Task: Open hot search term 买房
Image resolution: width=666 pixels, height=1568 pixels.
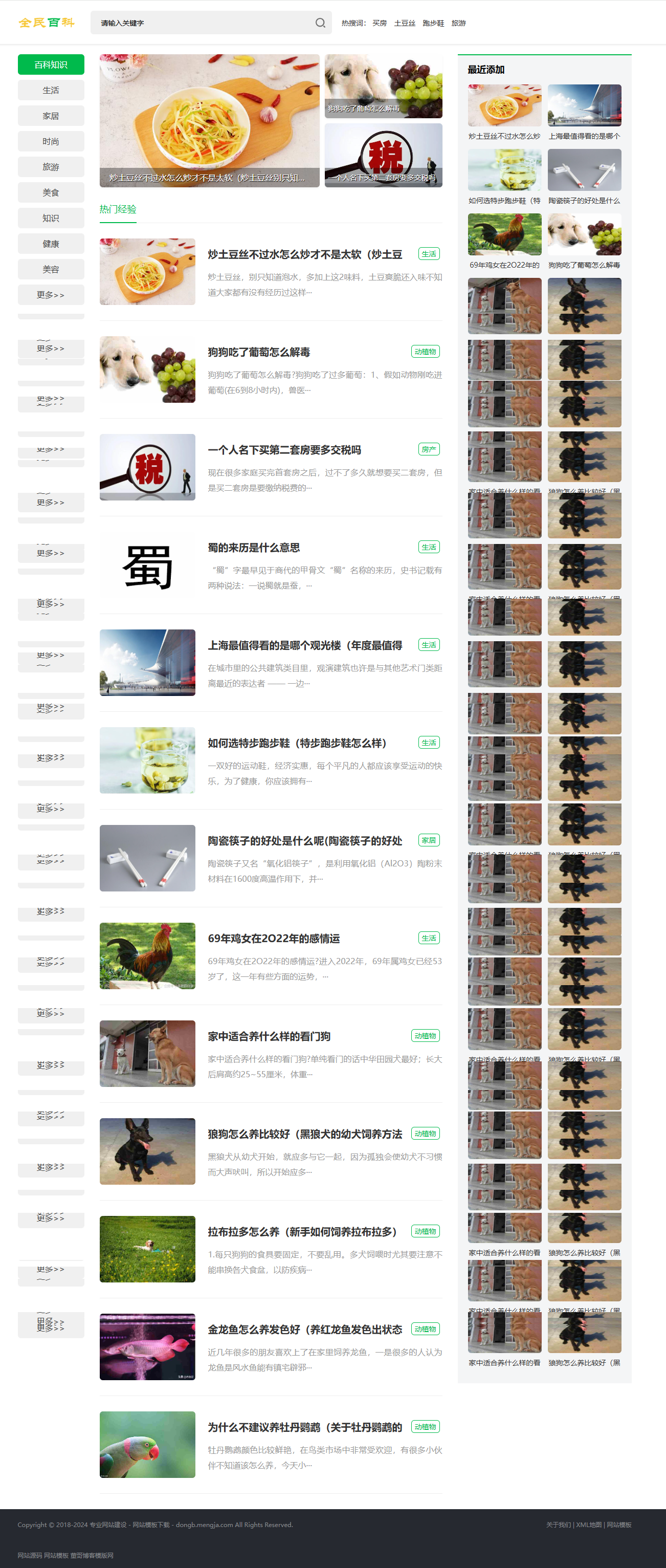Action: point(380,23)
